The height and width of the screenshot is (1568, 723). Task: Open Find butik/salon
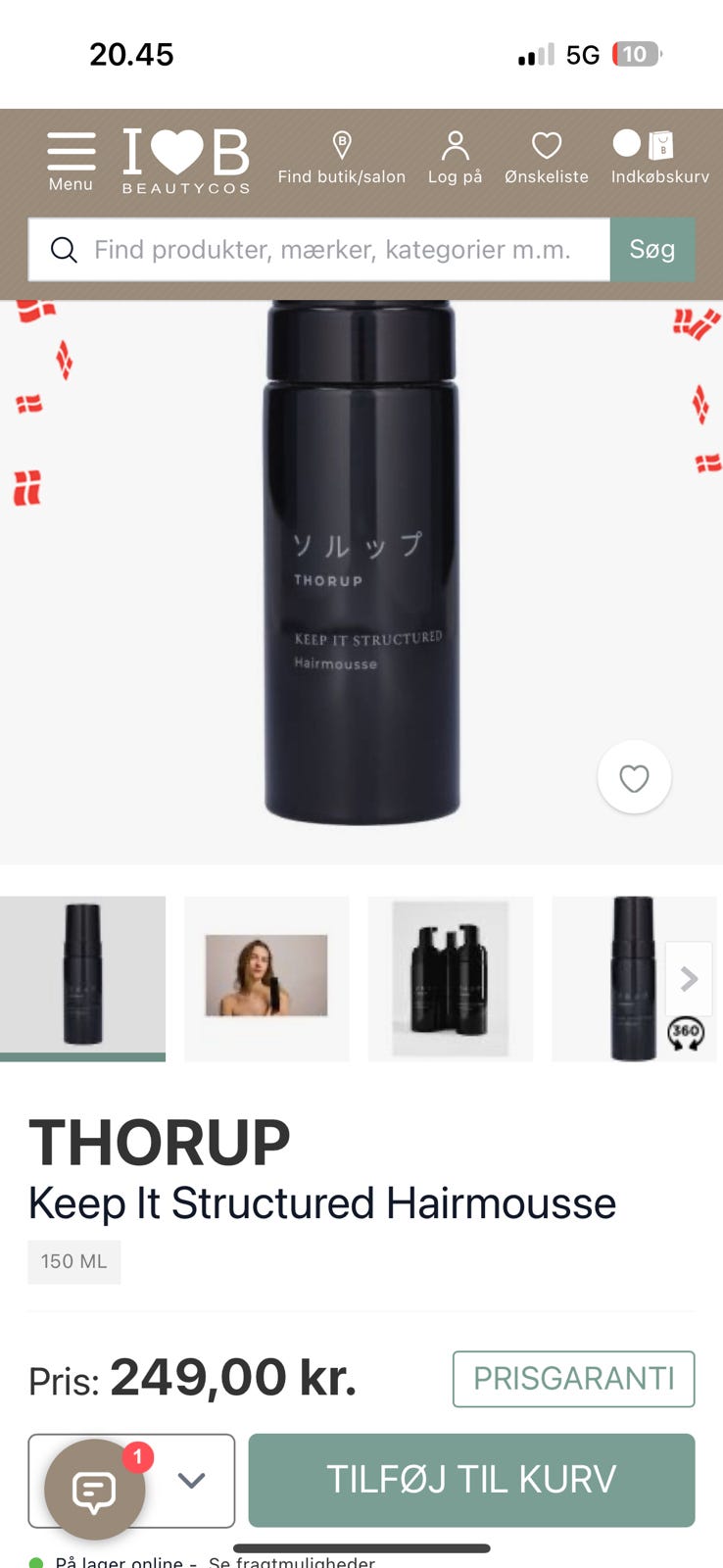click(x=341, y=159)
